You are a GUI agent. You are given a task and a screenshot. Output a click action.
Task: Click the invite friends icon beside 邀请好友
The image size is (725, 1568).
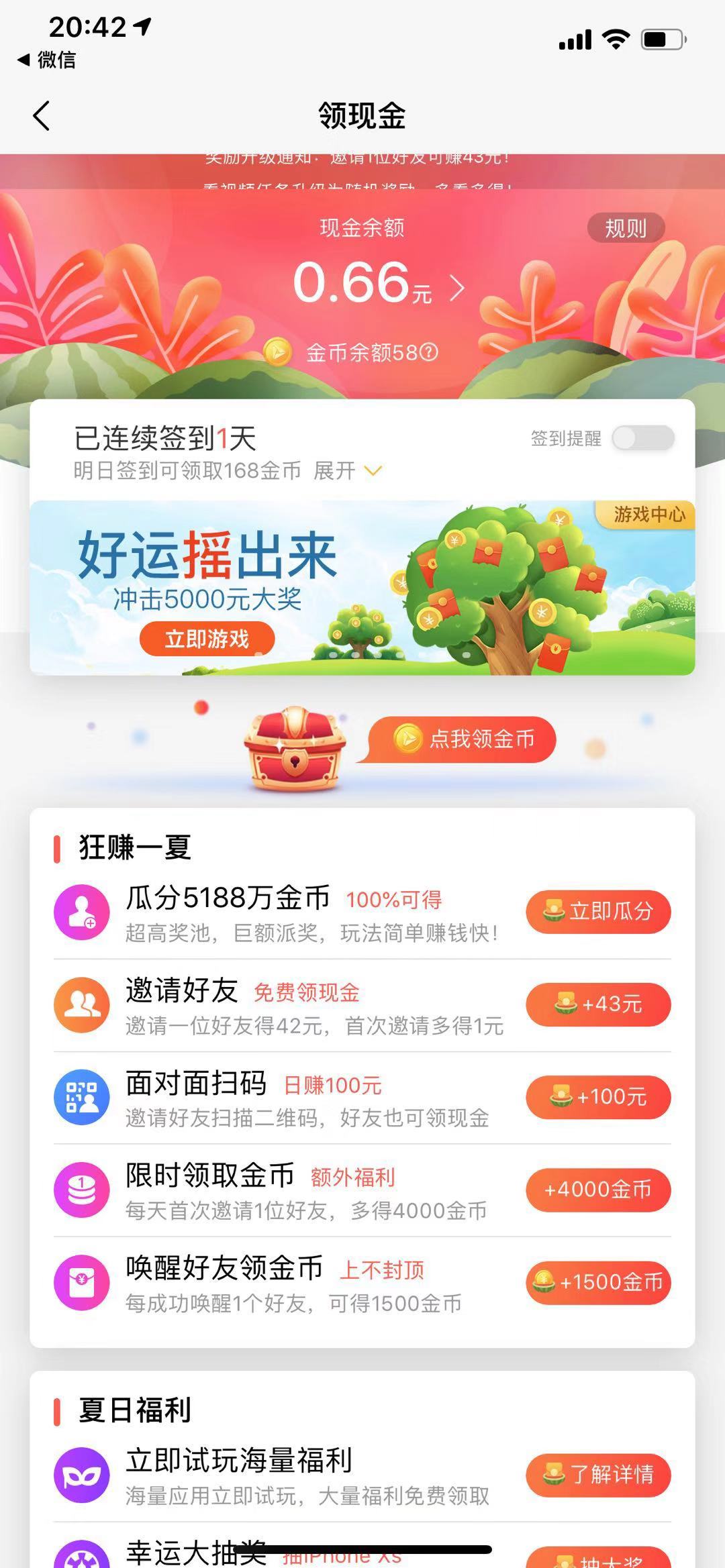(x=81, y=1003)
